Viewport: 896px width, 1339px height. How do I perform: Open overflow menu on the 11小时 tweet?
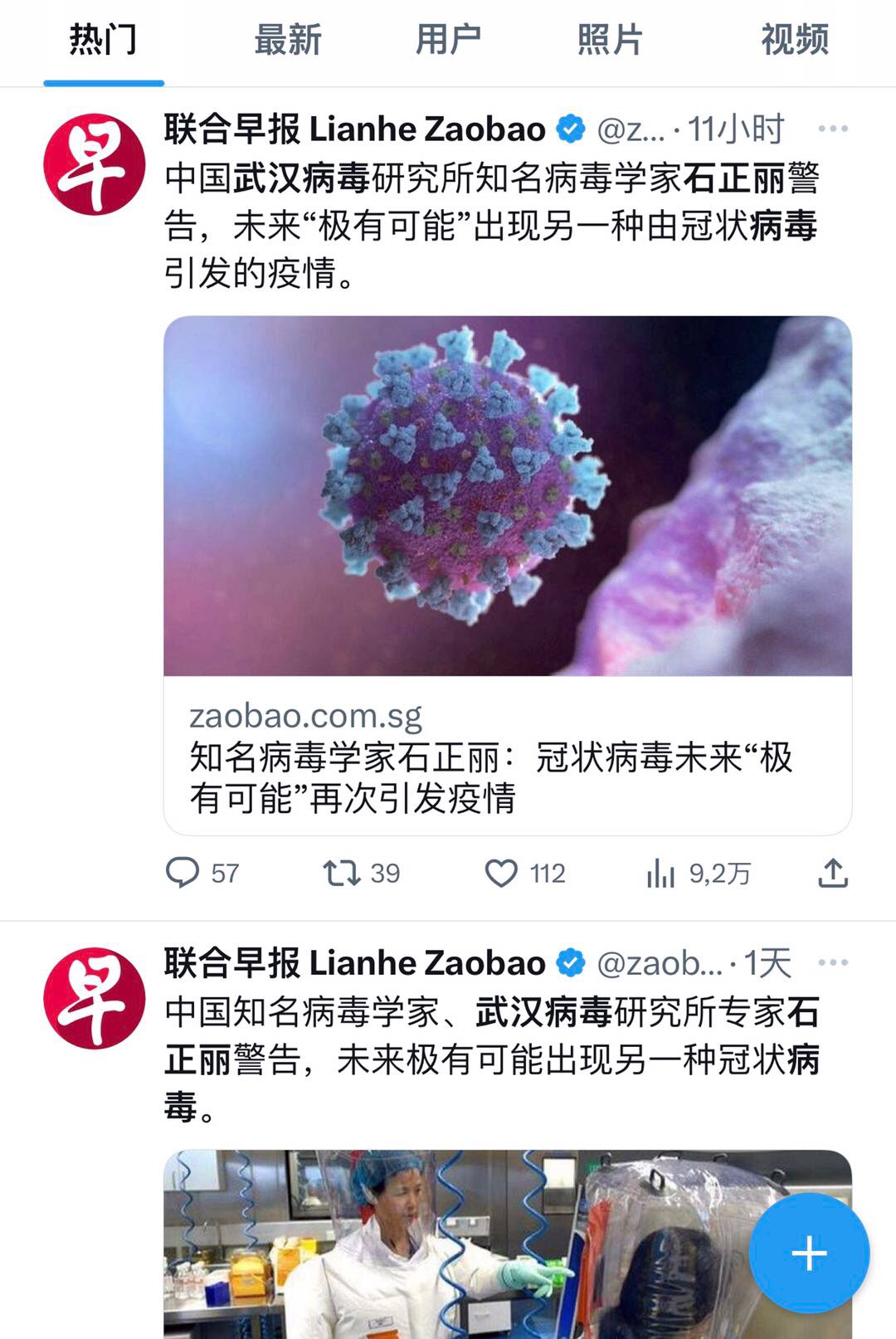(832, 129)
